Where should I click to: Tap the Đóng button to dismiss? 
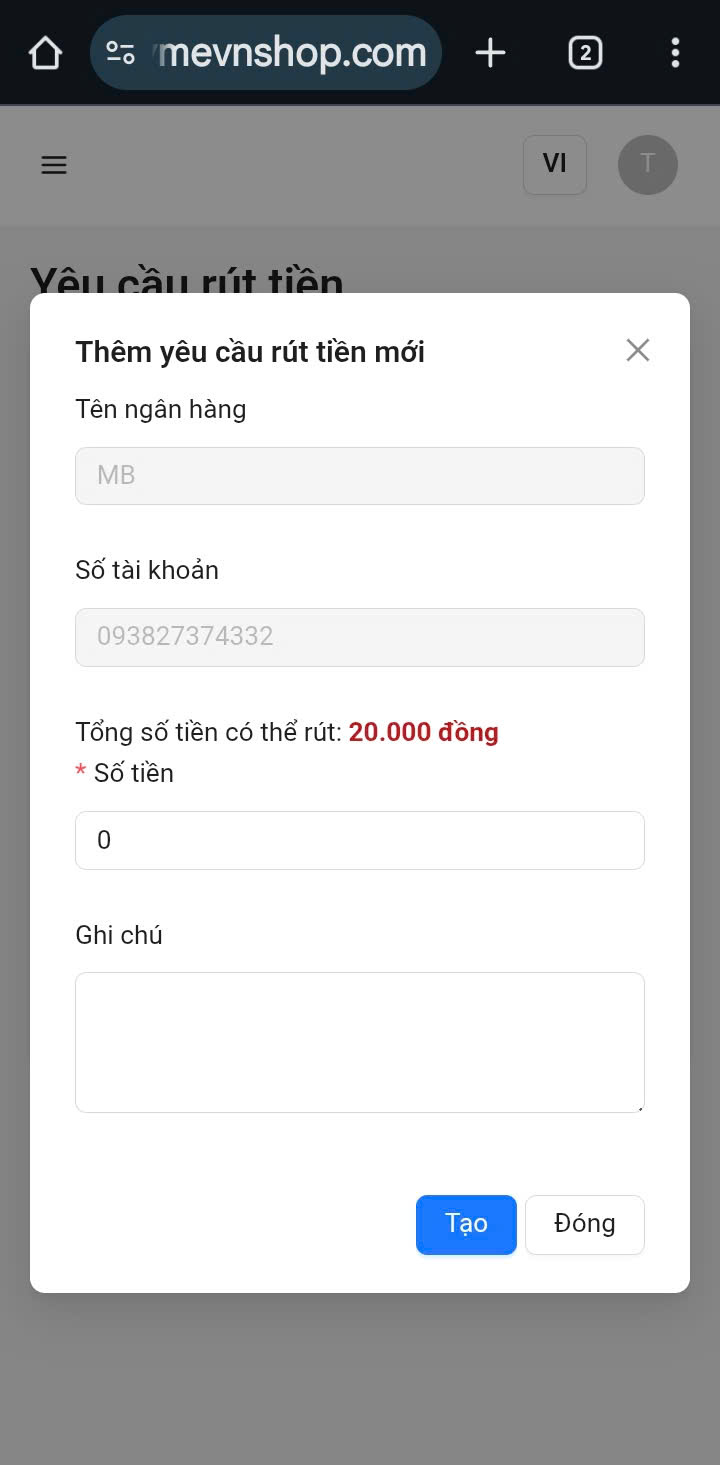585,1224
